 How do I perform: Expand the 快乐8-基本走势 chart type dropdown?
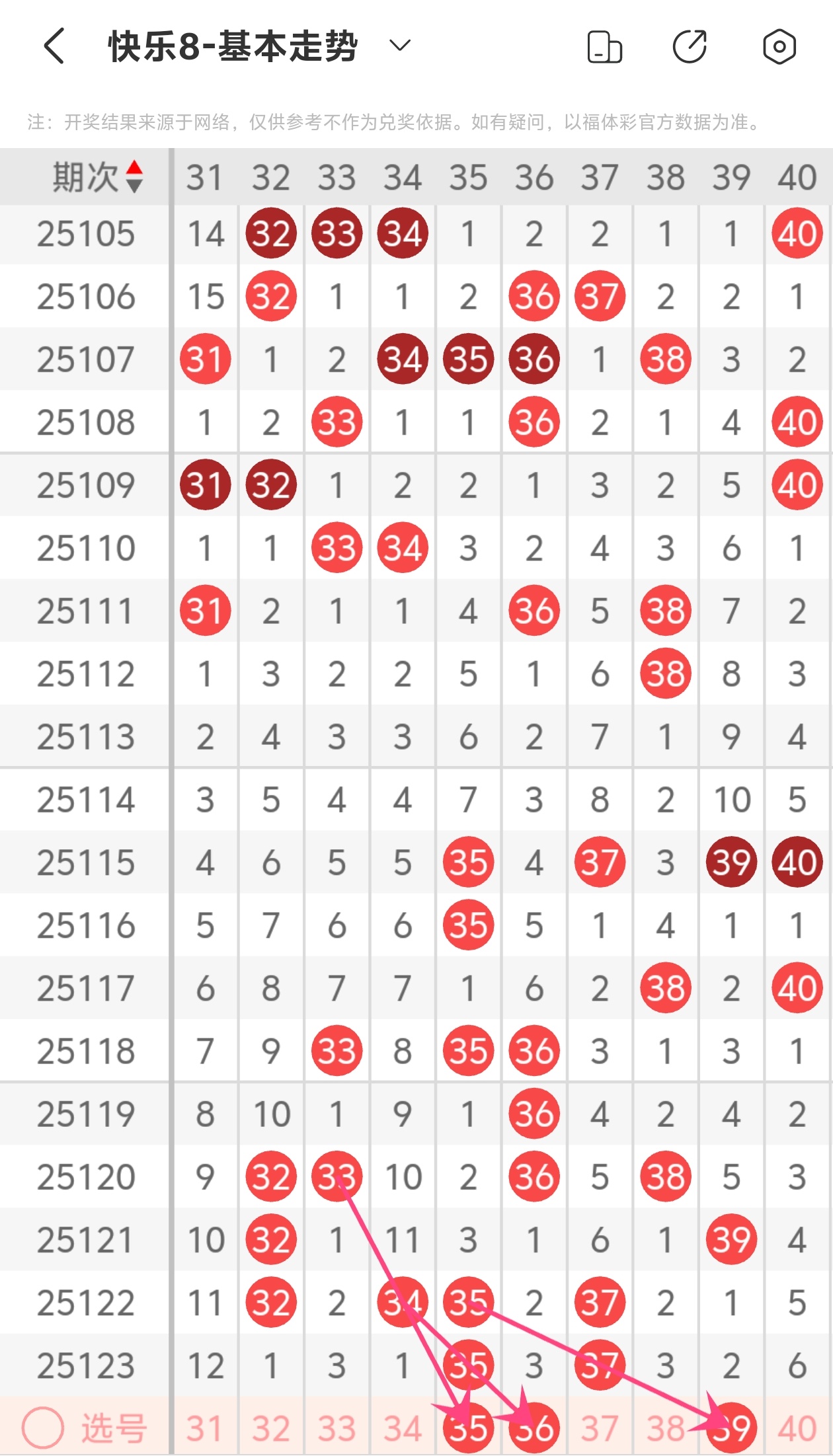point(400,46)
